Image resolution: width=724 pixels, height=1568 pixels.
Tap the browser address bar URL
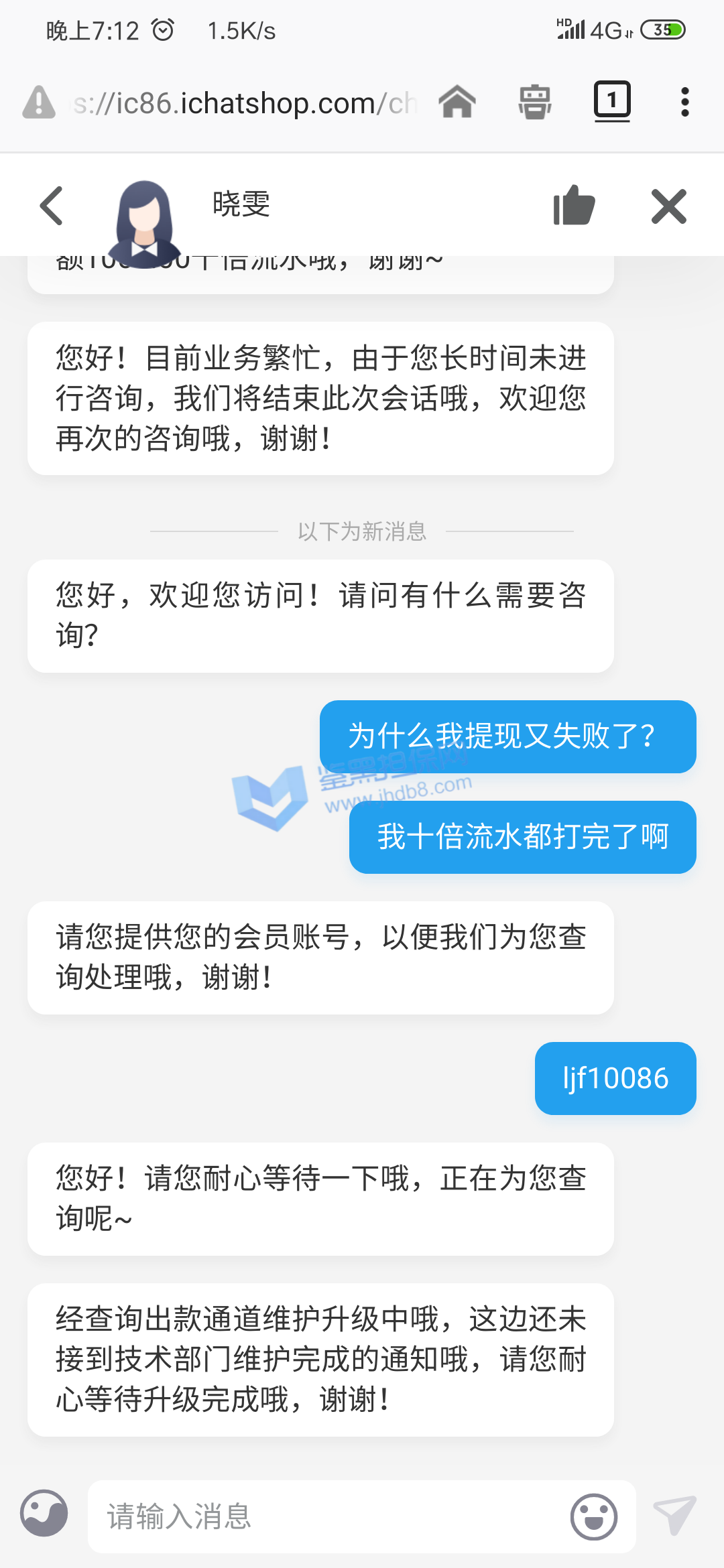(245, 103)
